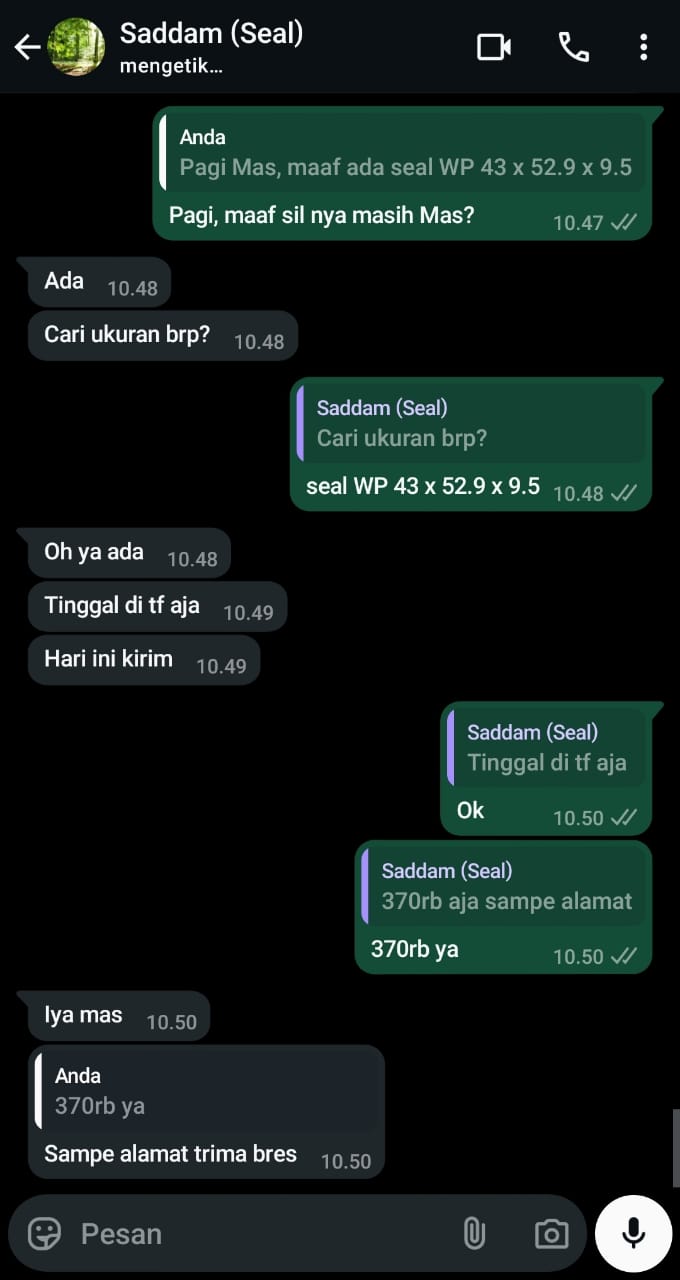The height and width of the screenshot is (1280, 680).
Task: Start a video call with Saddam
Action: (x=494, y=47)
